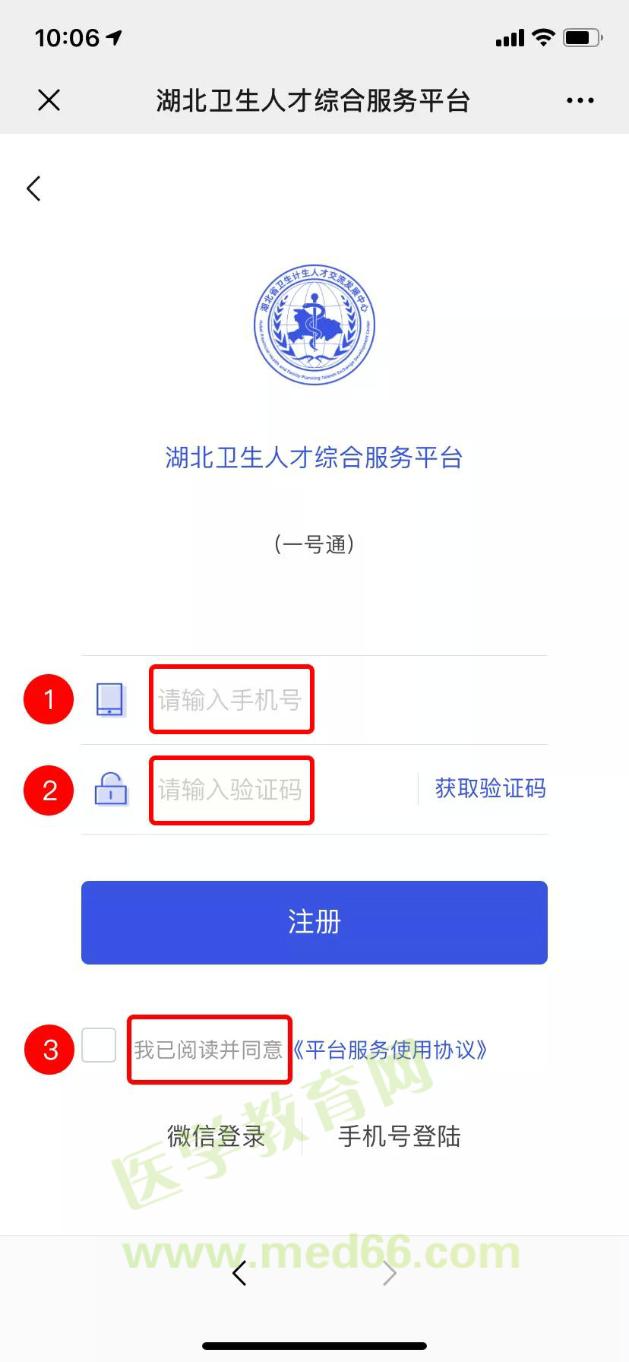Switch to 手机号登陆 phone login
The height and width of the screenshot is (1362, 629).
tap(399, 1137)
